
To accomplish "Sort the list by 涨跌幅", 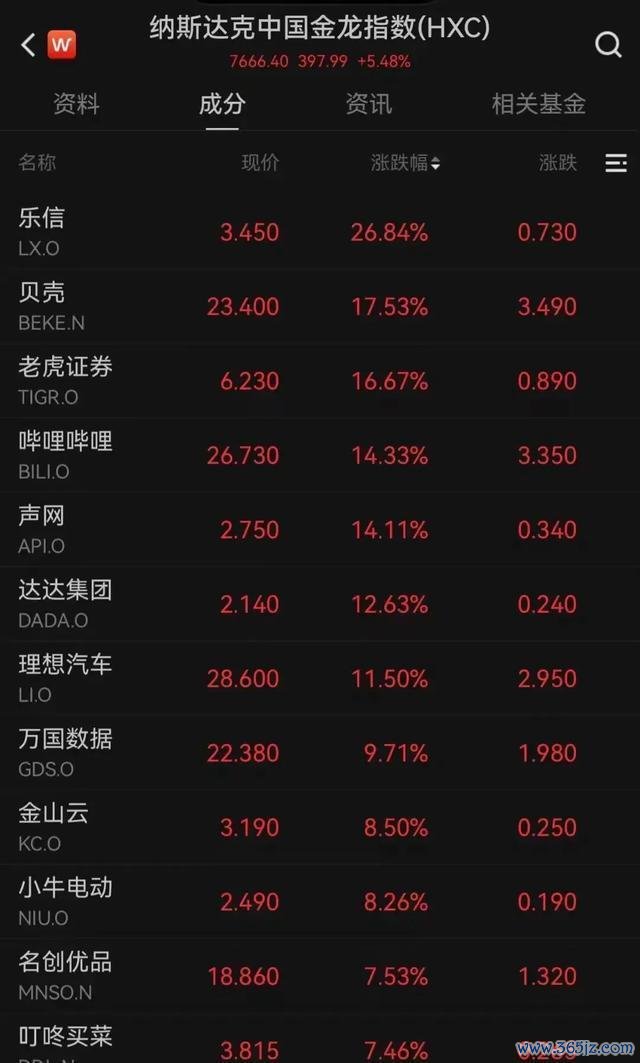I will point(405,163).
